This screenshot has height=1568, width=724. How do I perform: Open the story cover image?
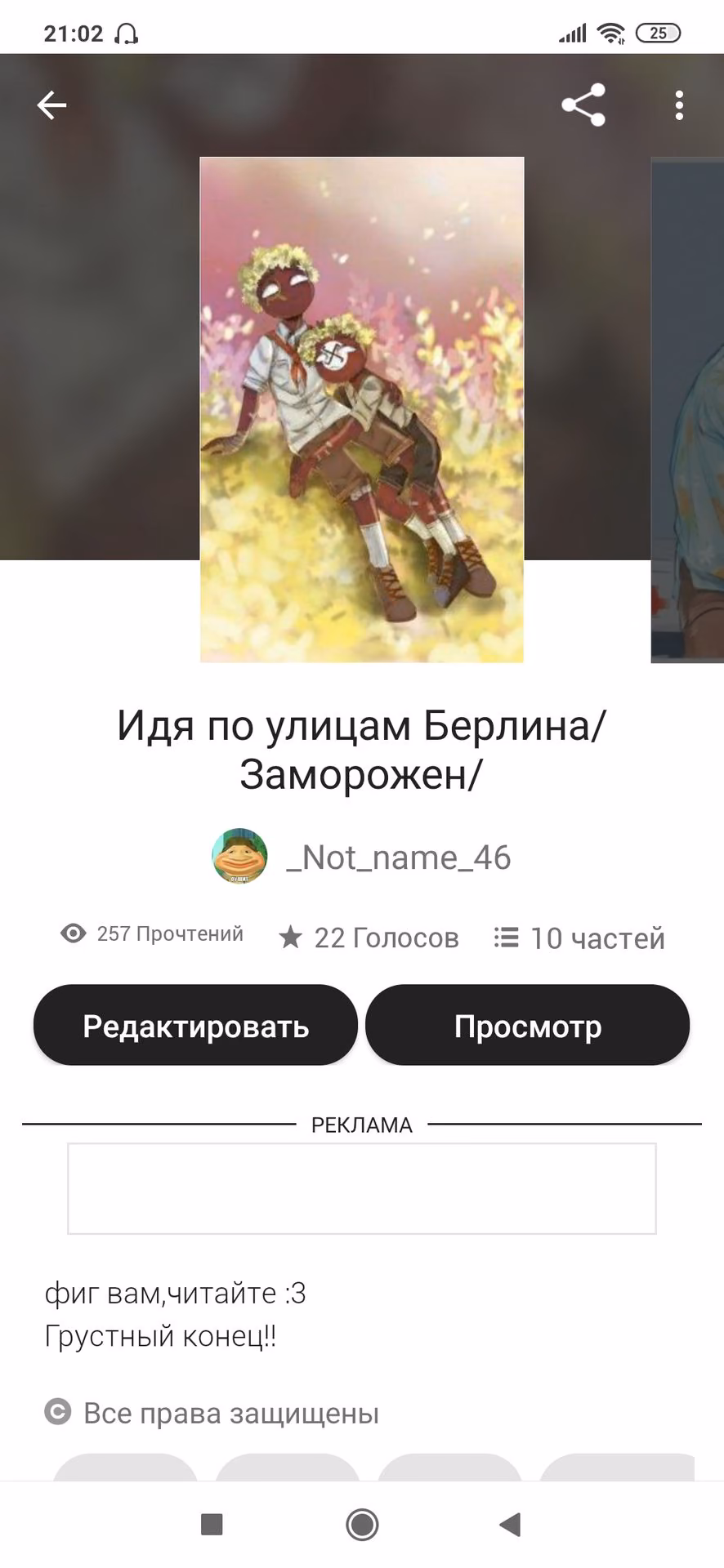362,409
